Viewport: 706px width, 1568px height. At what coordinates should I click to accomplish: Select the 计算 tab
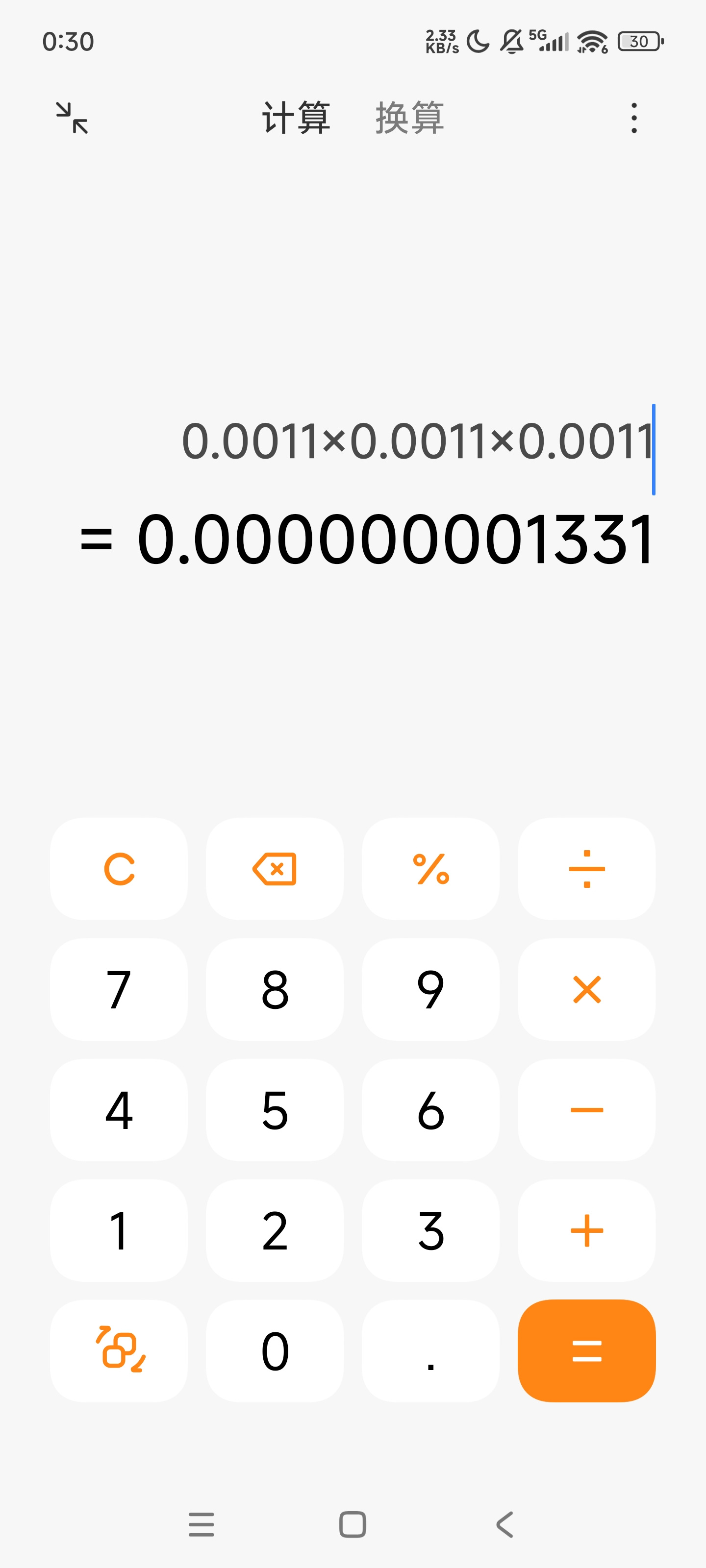tap(296, 118)
